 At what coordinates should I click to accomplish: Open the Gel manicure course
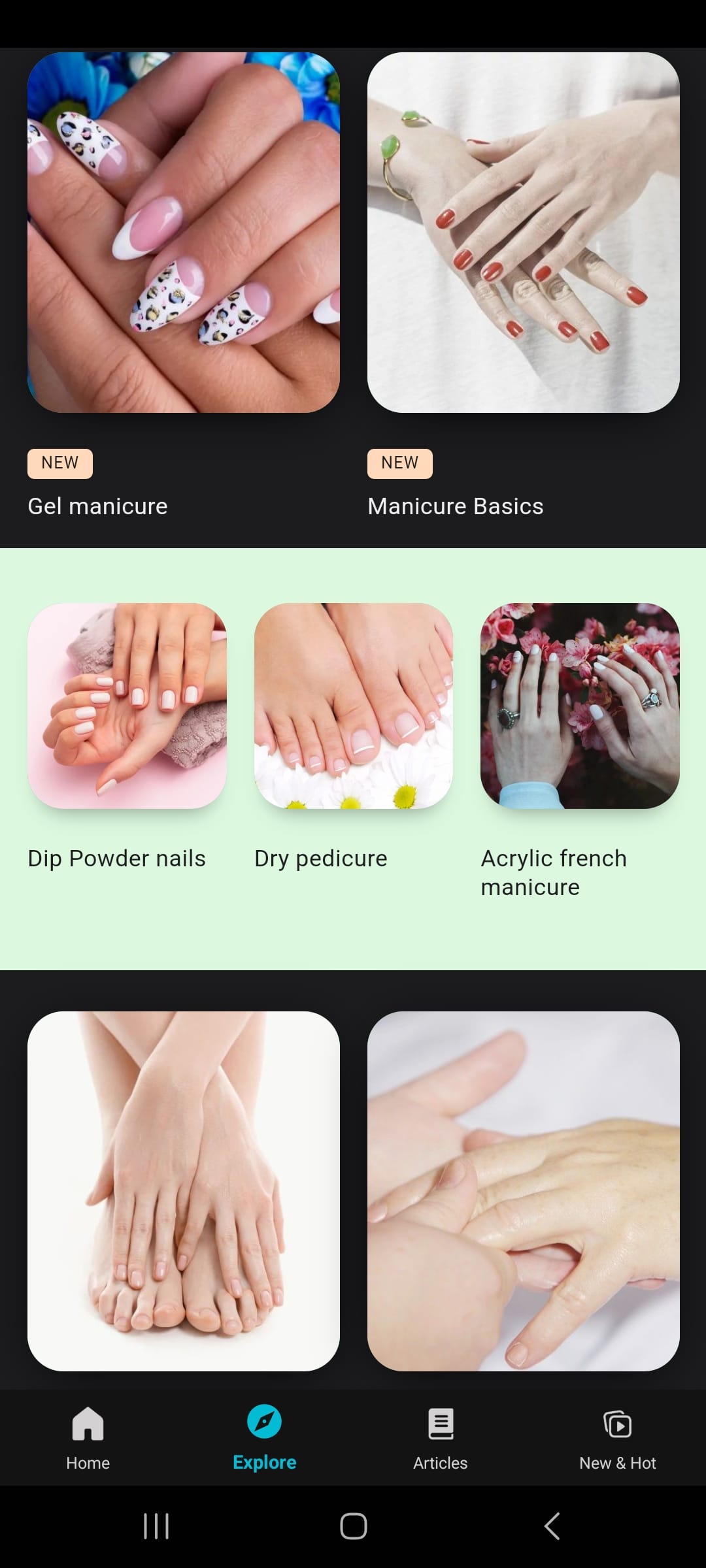183,235
